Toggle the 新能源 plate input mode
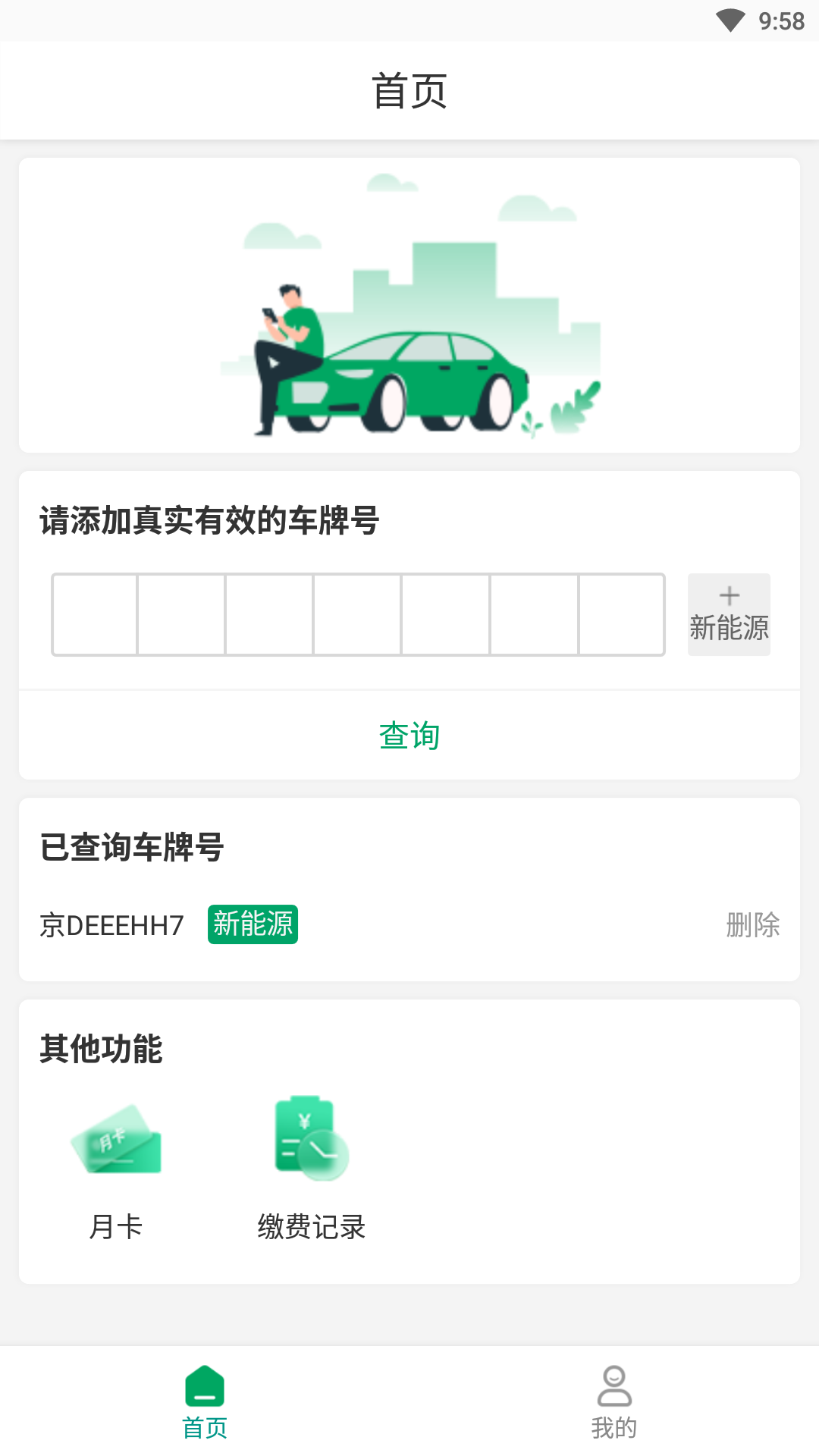Screen dimensions: 819x1456 pos(728,614)
